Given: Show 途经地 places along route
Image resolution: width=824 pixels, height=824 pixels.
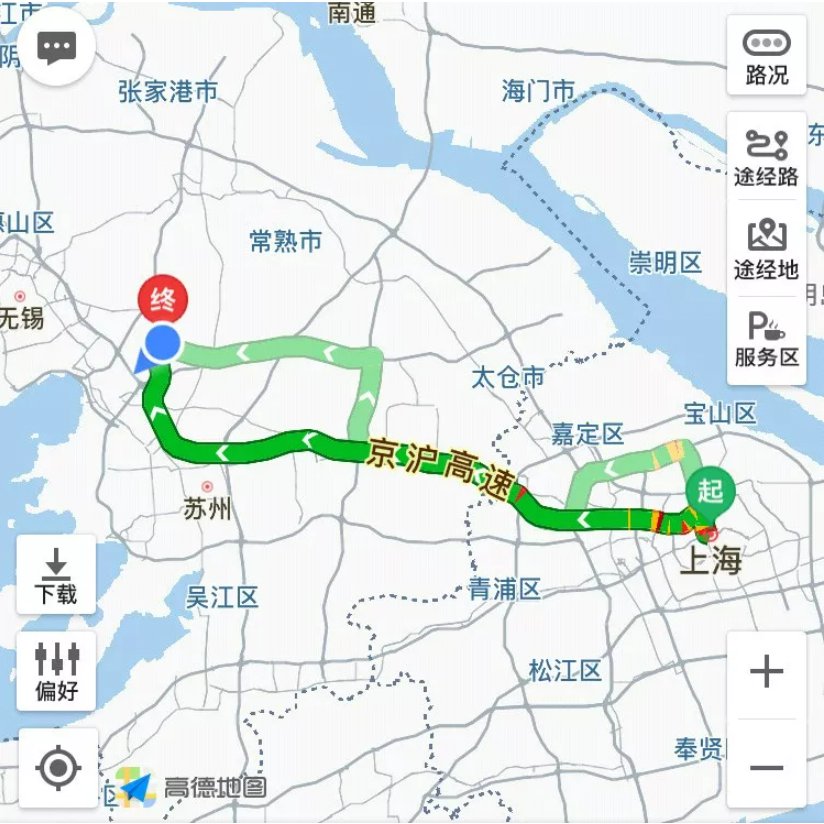Looking at the screenshot, I should [x=766, y=248].
